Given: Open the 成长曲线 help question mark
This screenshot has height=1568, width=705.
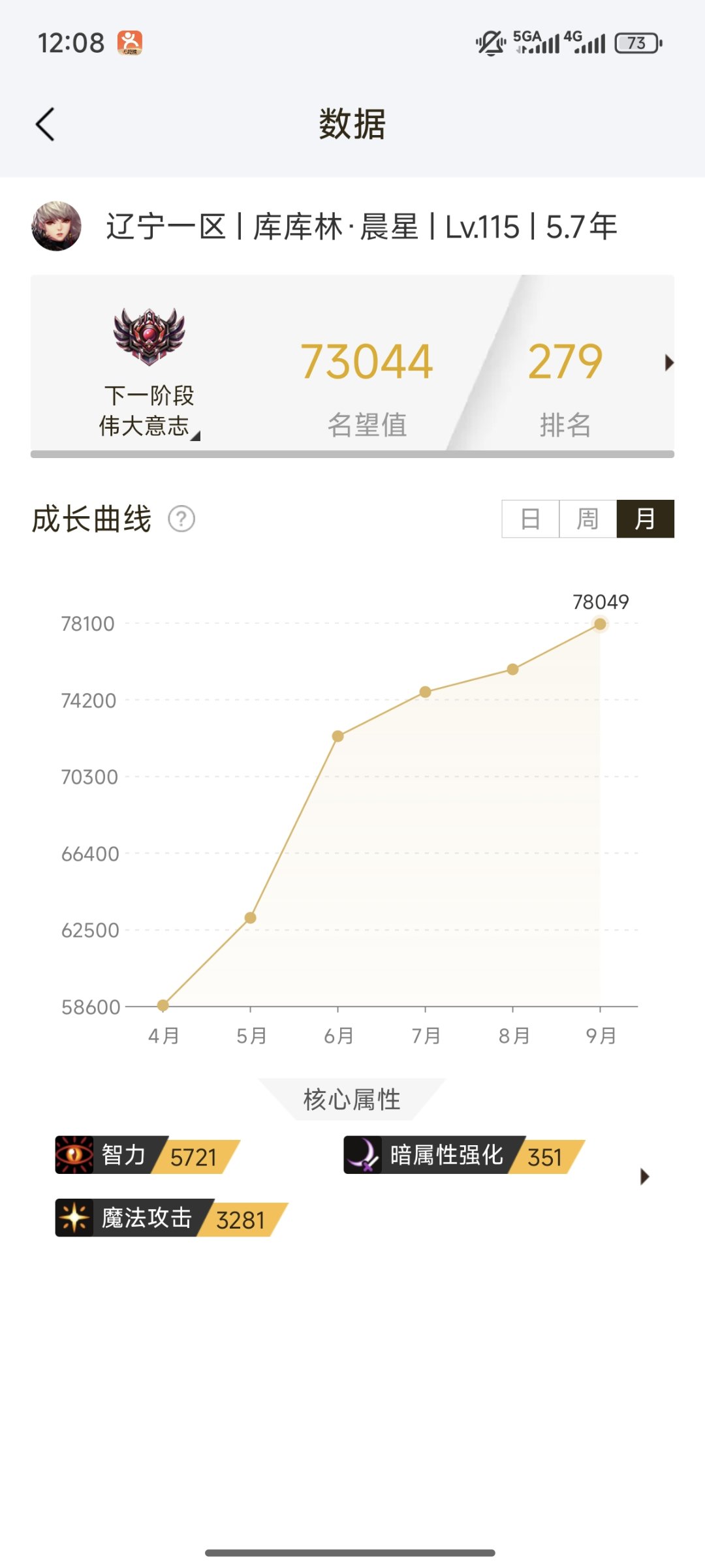Looking at the screenshot, I should pos(181,519).
